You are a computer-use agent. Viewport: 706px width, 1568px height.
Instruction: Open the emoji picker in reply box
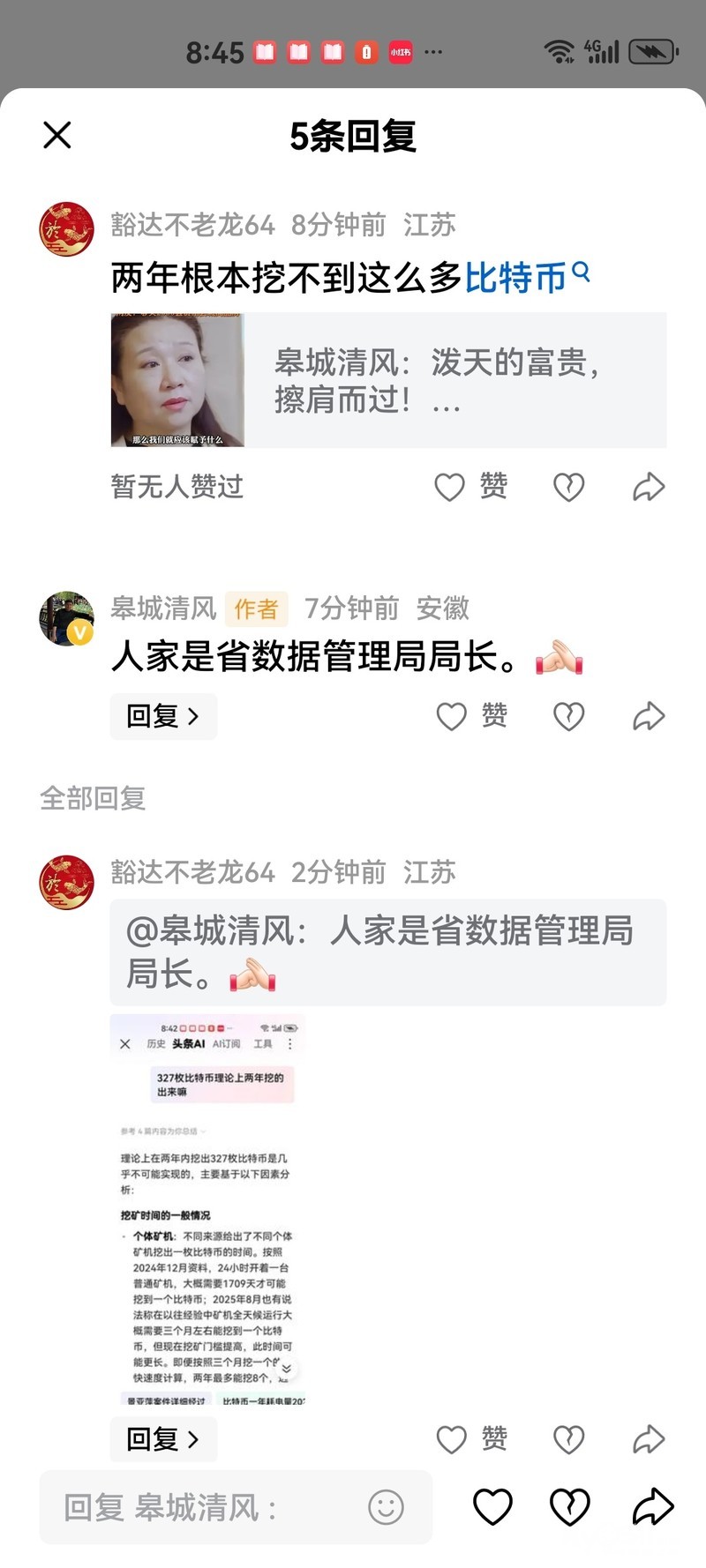(x=386, y=1507)
